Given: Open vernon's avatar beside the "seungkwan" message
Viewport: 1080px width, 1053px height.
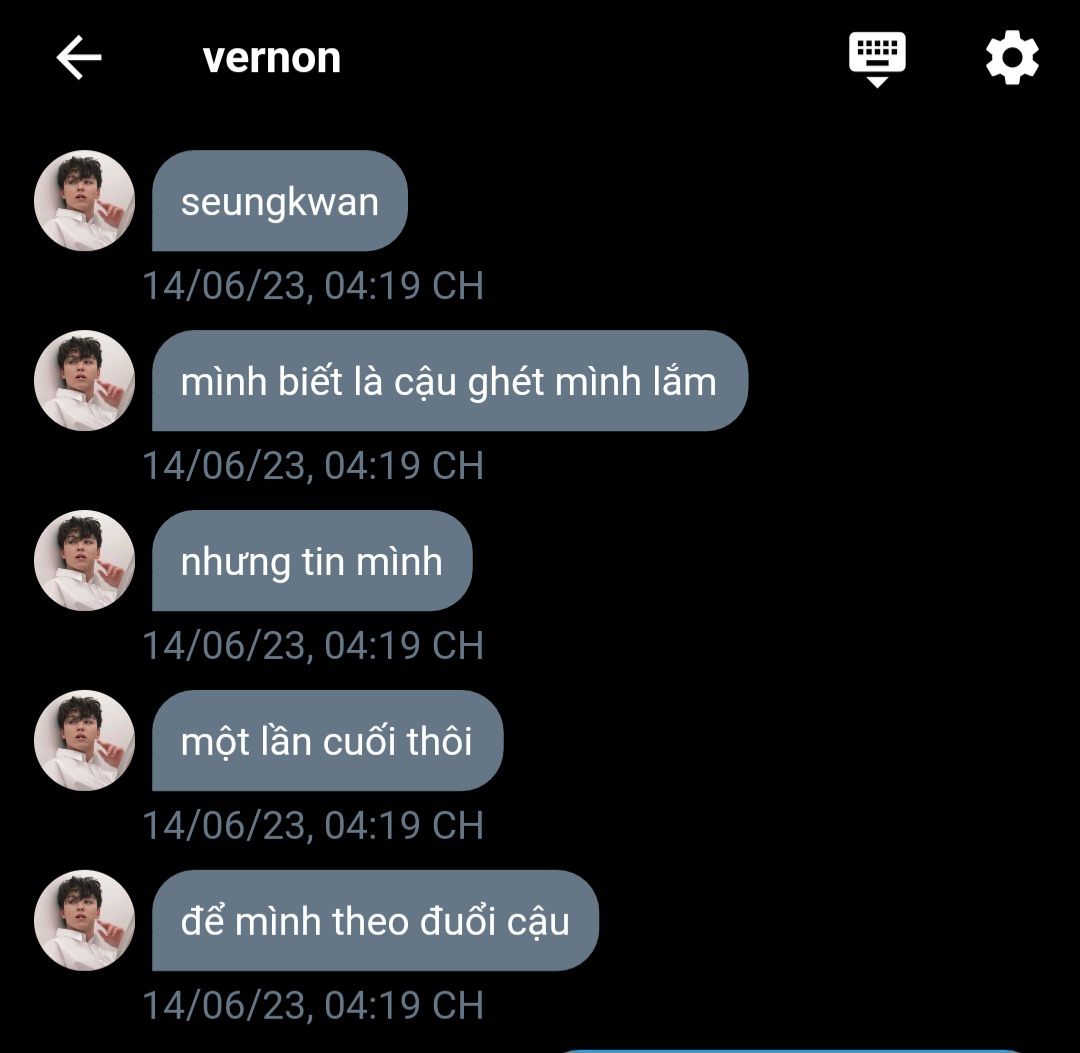Looking at the screenshot, I should point(85,200).
